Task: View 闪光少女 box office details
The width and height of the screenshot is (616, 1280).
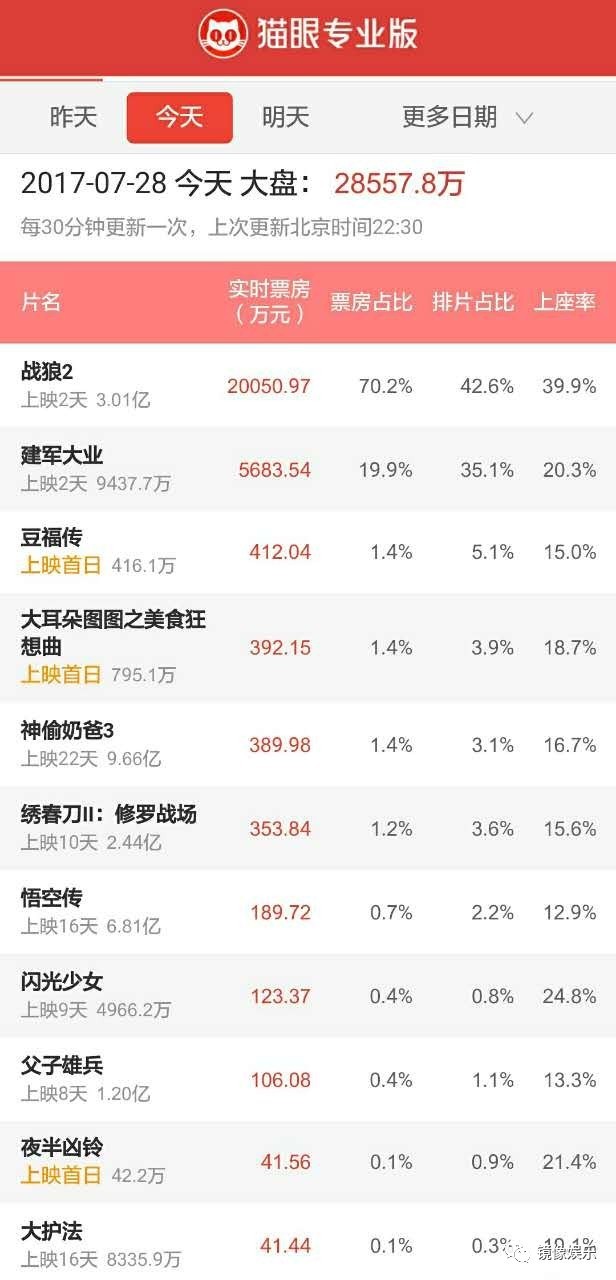Action: pyautogui.click(x=62, y=982)
